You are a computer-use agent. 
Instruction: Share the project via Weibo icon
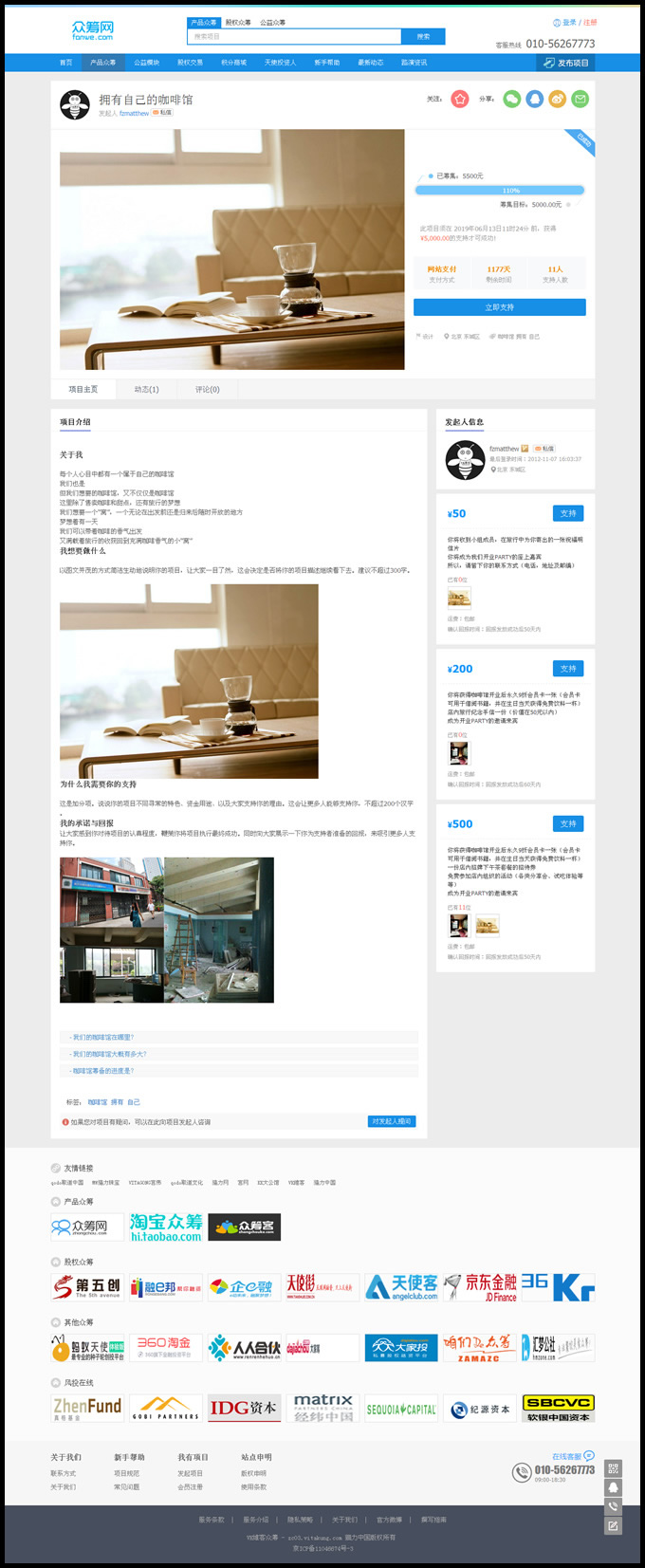point(558,99)
